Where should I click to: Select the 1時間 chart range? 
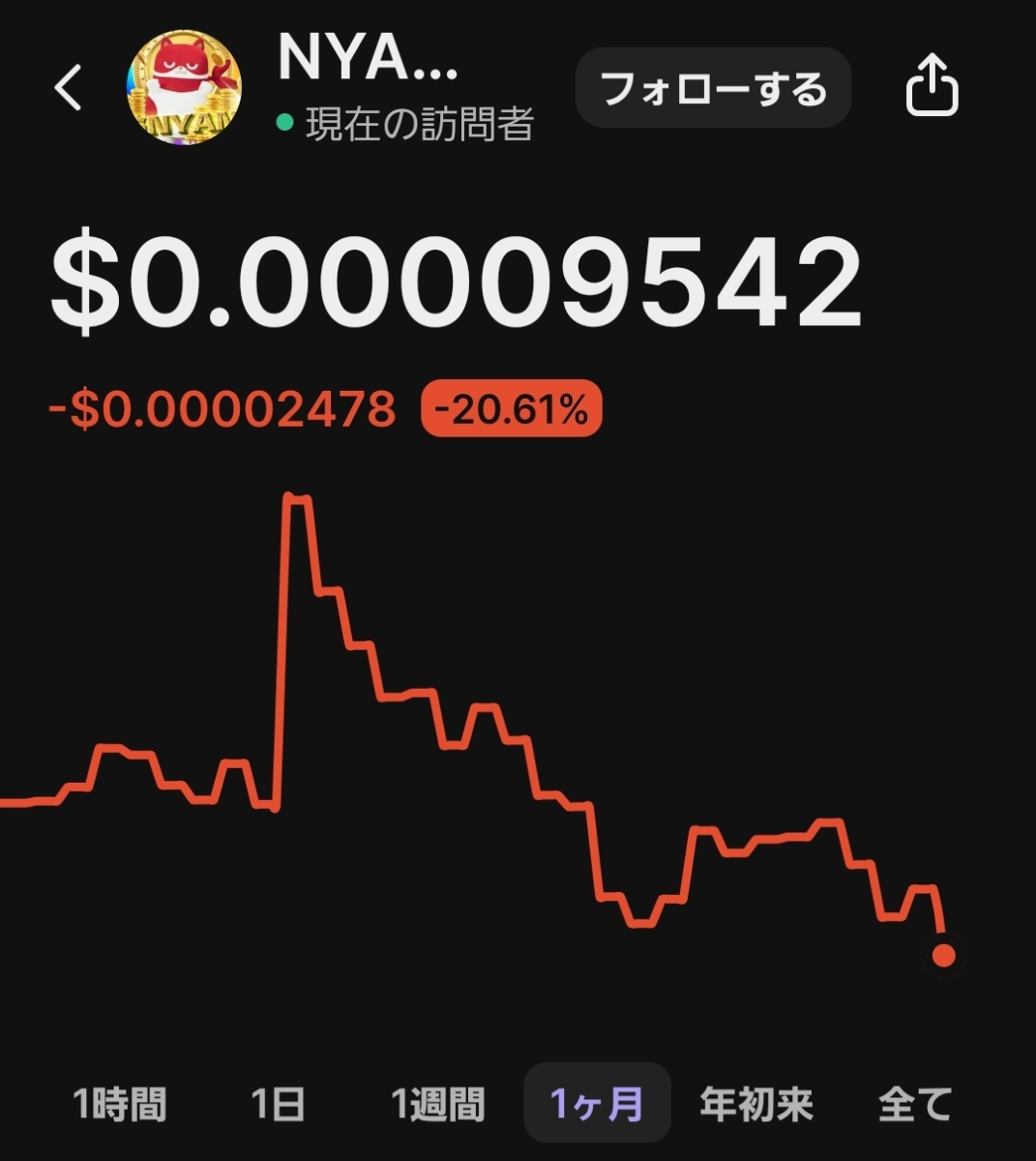tap(120, 1103)
